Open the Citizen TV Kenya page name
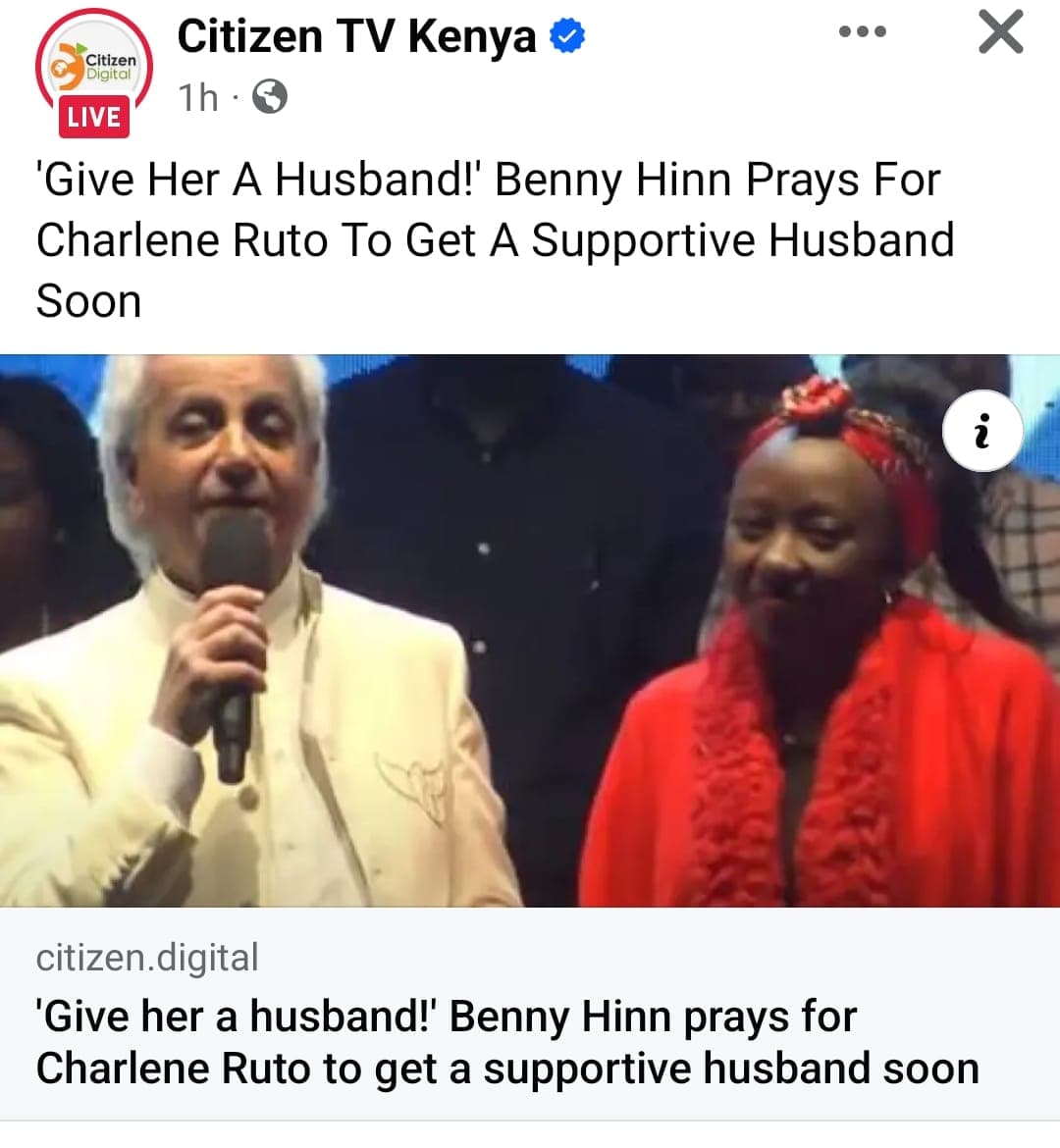Image resolution: width=1060 pixels, height=1148 pixels. click(356, 37)
